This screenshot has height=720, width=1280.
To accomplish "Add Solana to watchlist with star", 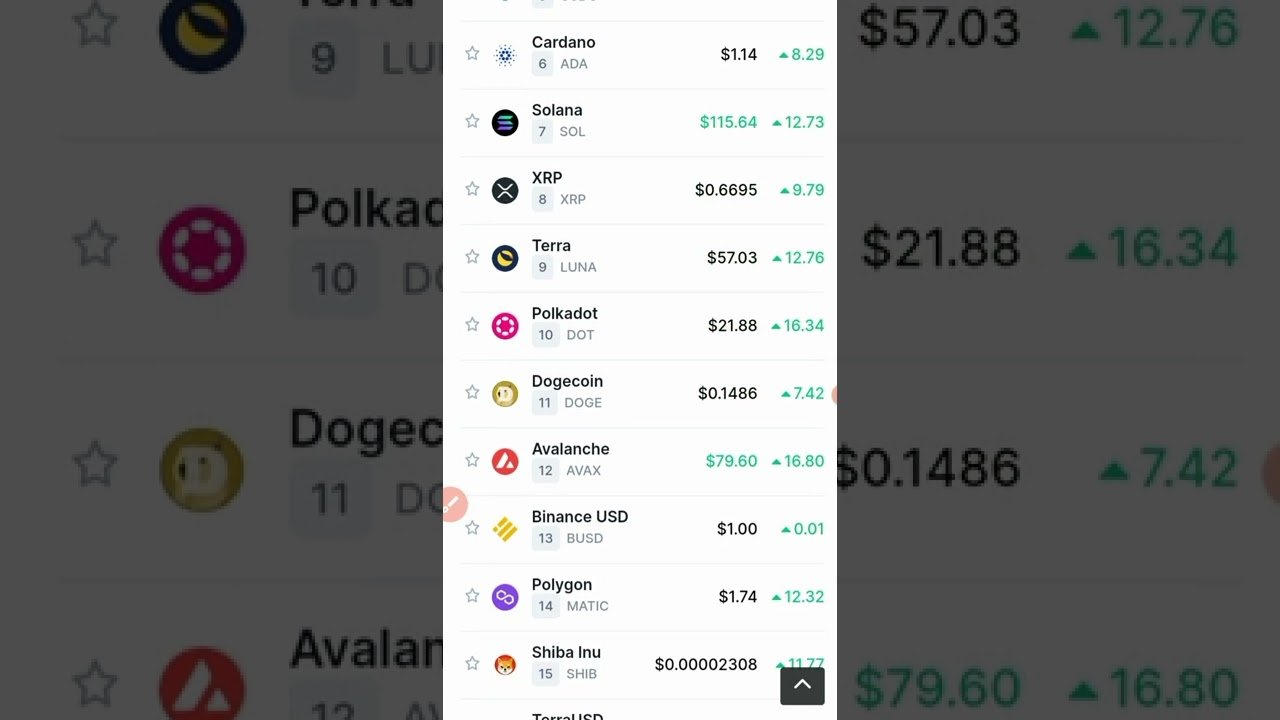I will 472,121.
